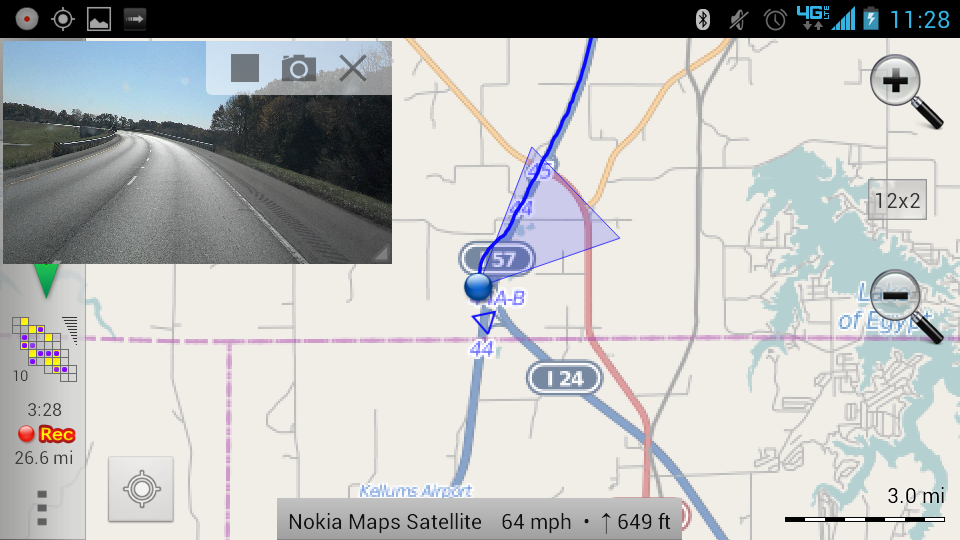Center map on current location

141,489
